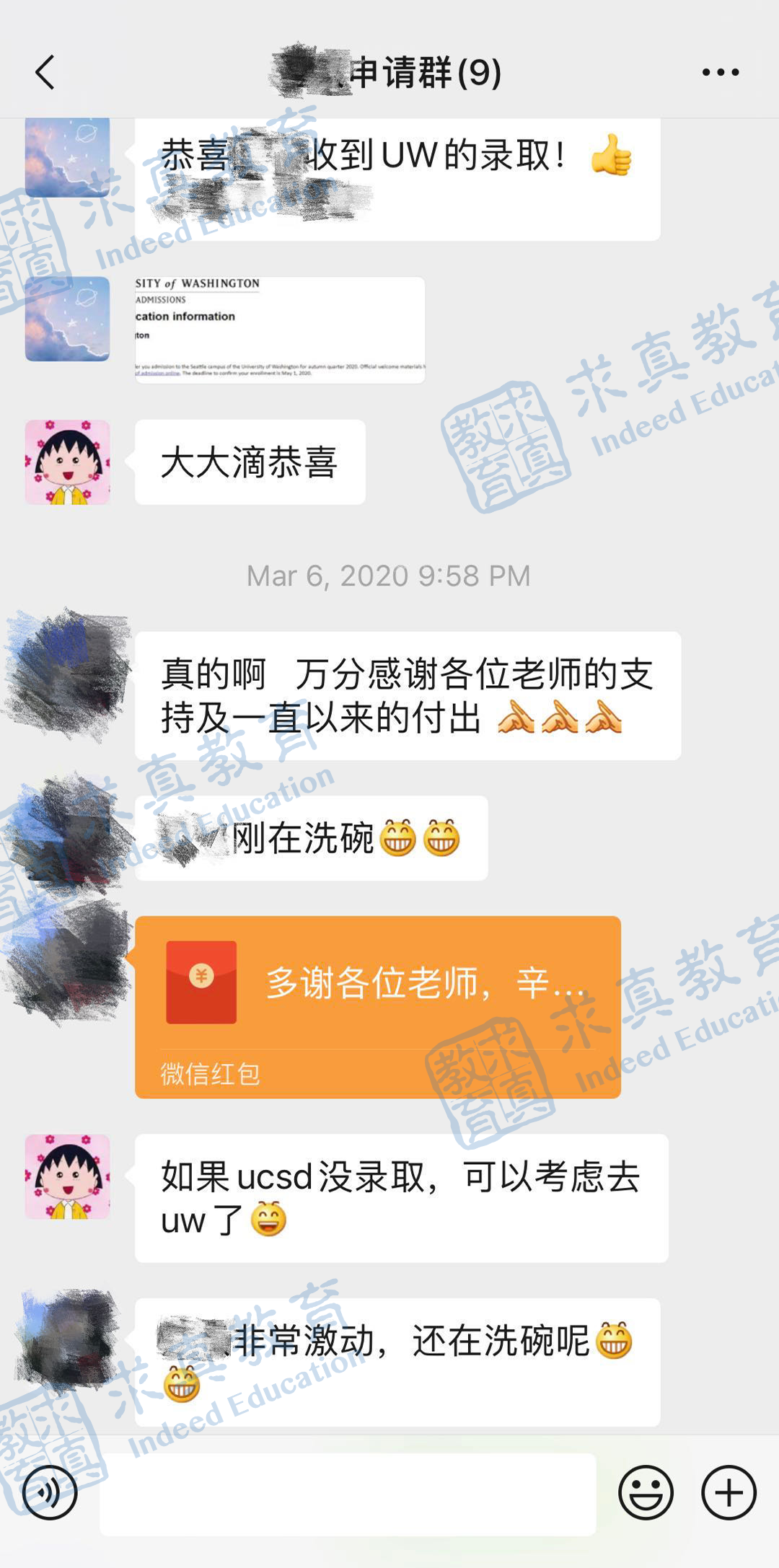Screen dimensions: 779x1568
Task: Switch to voice message input
Action: click(50, 1492)
